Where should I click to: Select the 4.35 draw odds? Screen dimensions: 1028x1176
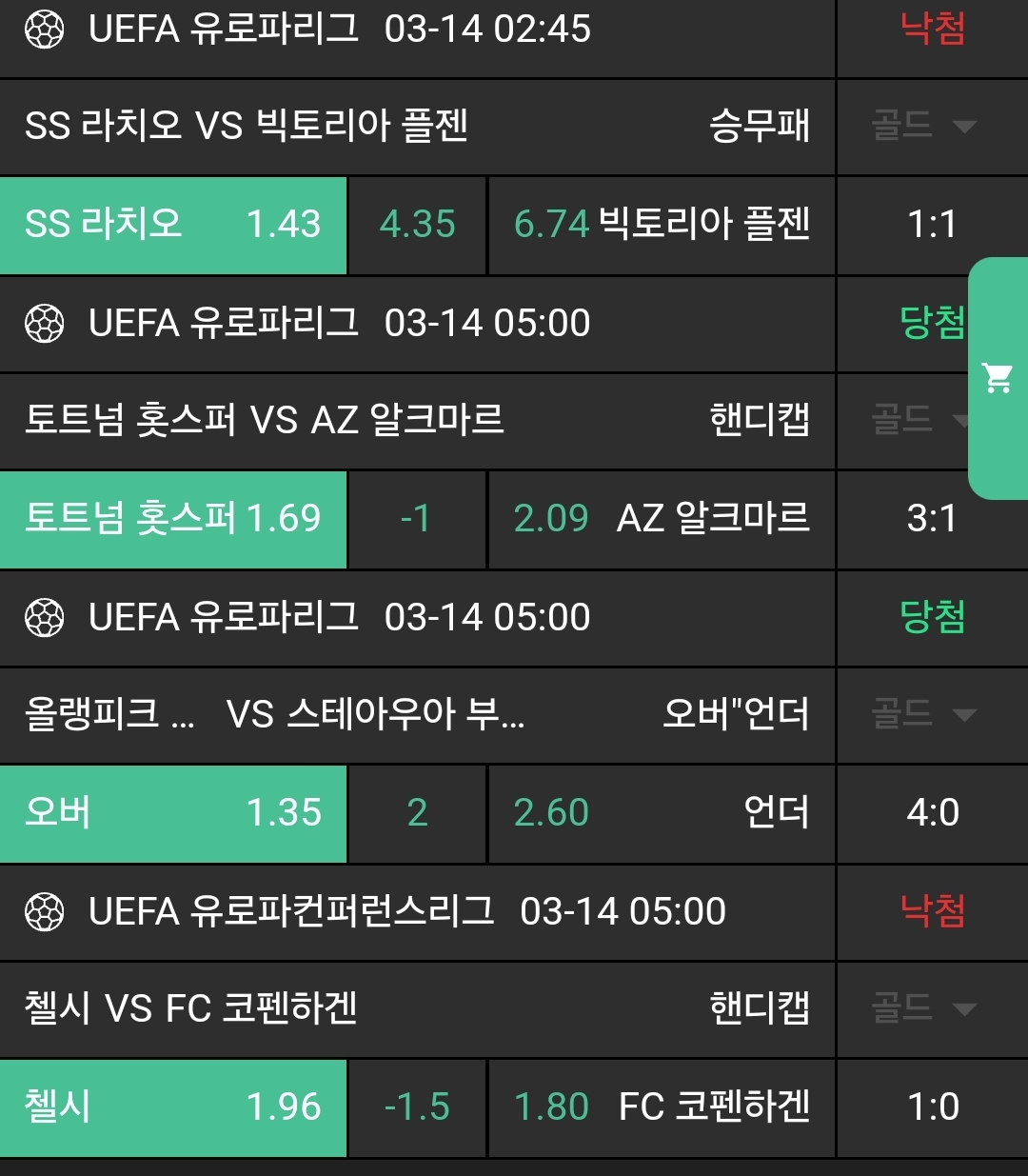[x=417, y=225]
